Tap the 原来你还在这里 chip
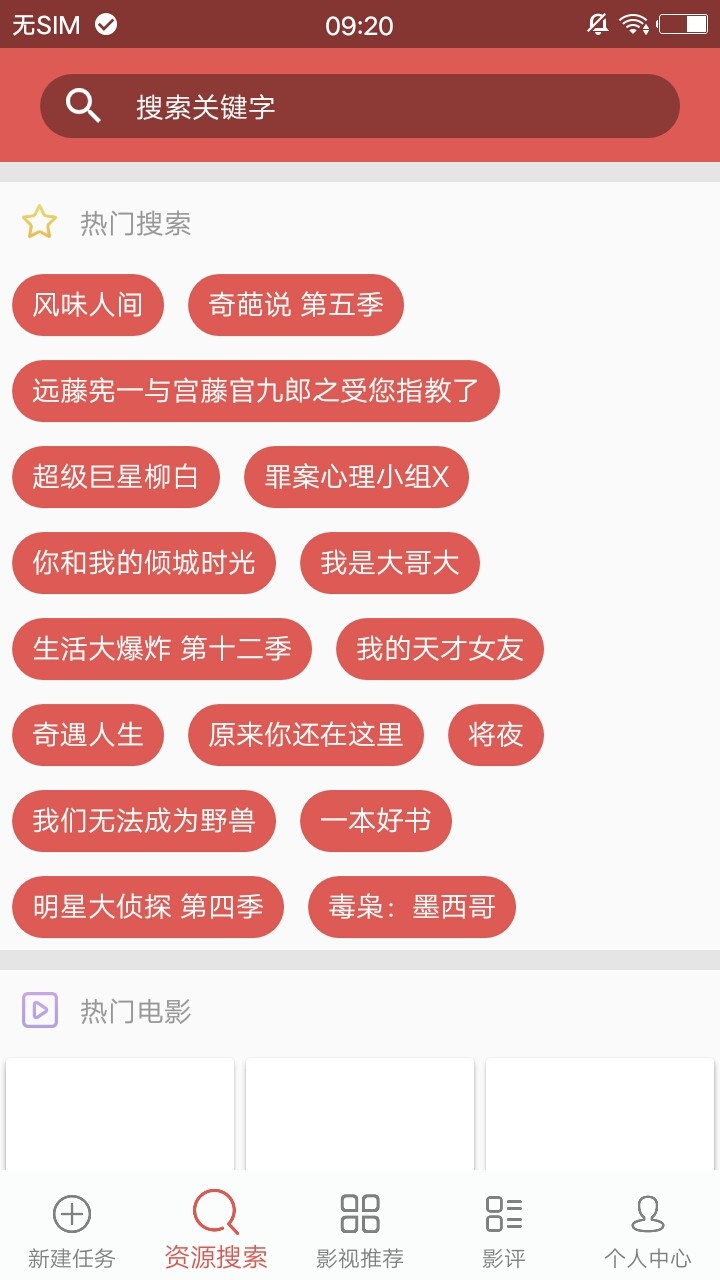 pos(306,735)
